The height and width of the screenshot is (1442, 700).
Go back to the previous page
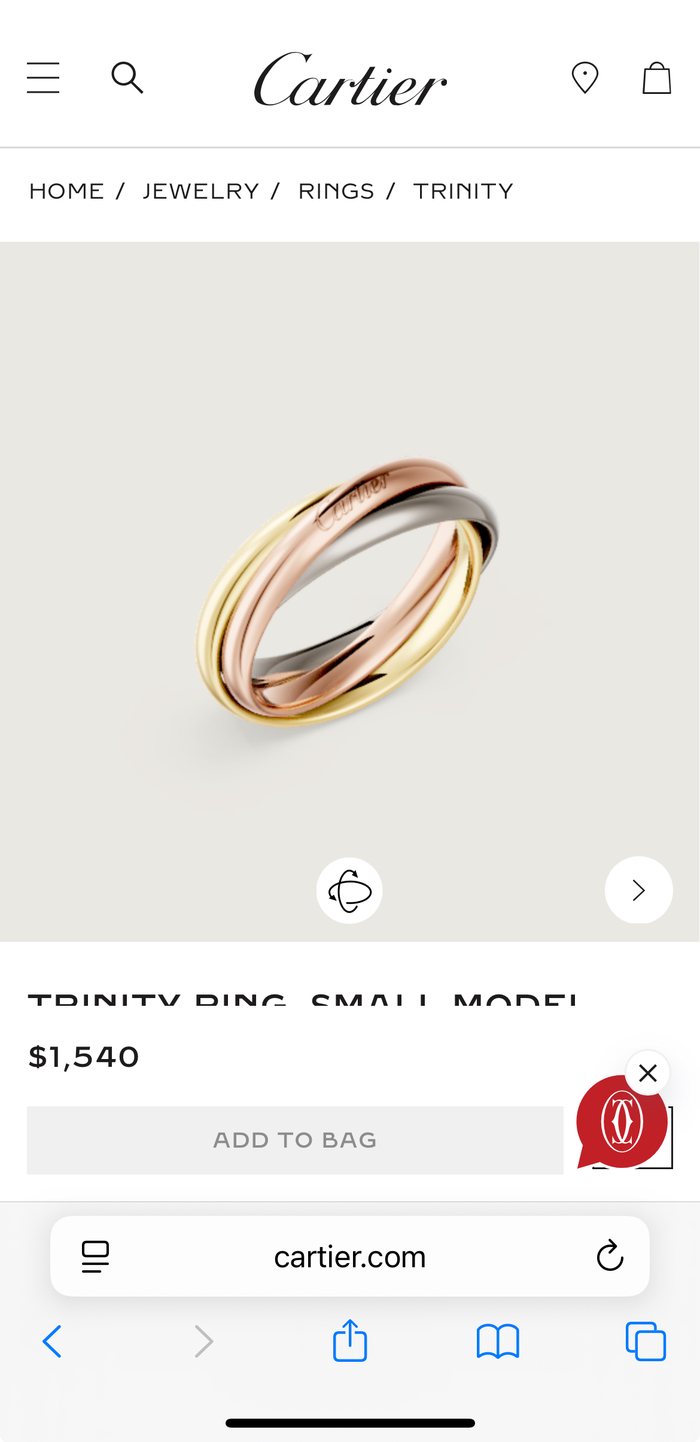(52, 1341)
